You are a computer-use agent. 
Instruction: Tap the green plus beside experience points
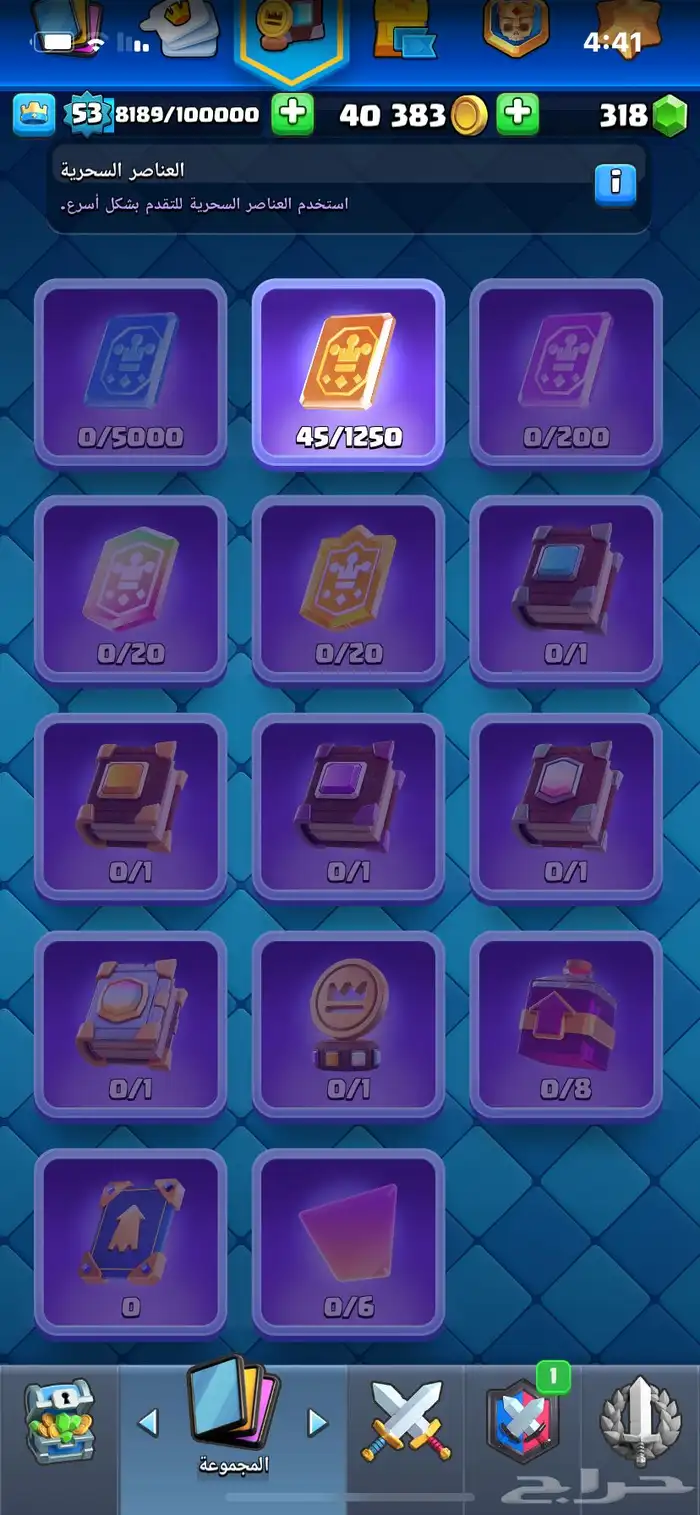click(293, 115)
